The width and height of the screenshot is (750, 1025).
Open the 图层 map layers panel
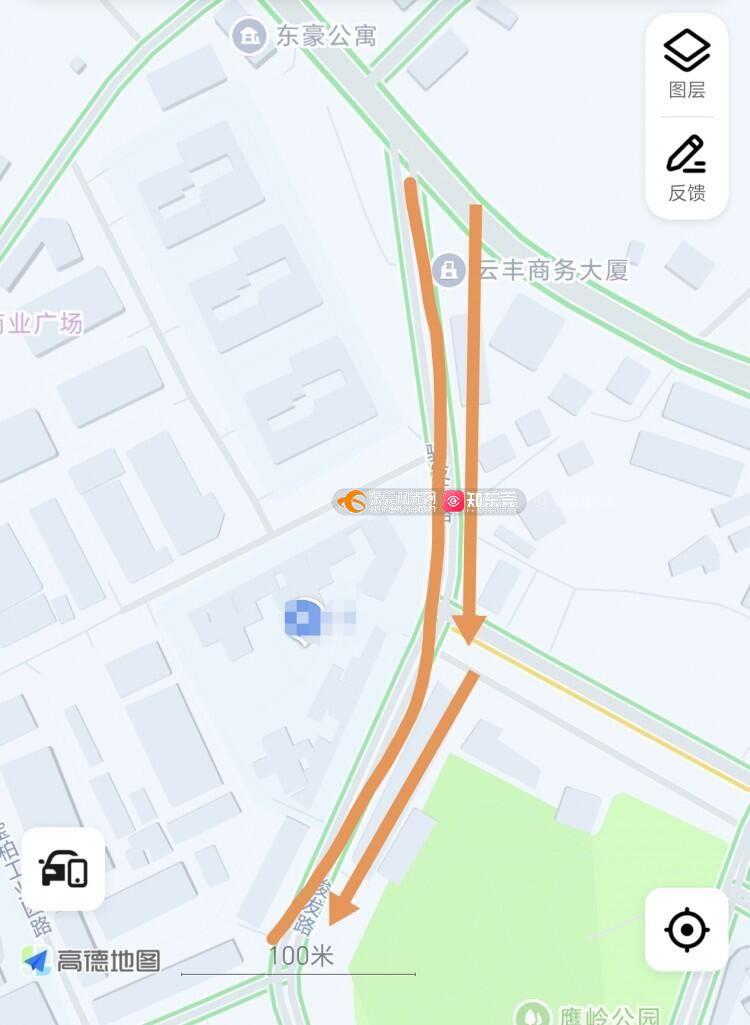pos(687,63)
